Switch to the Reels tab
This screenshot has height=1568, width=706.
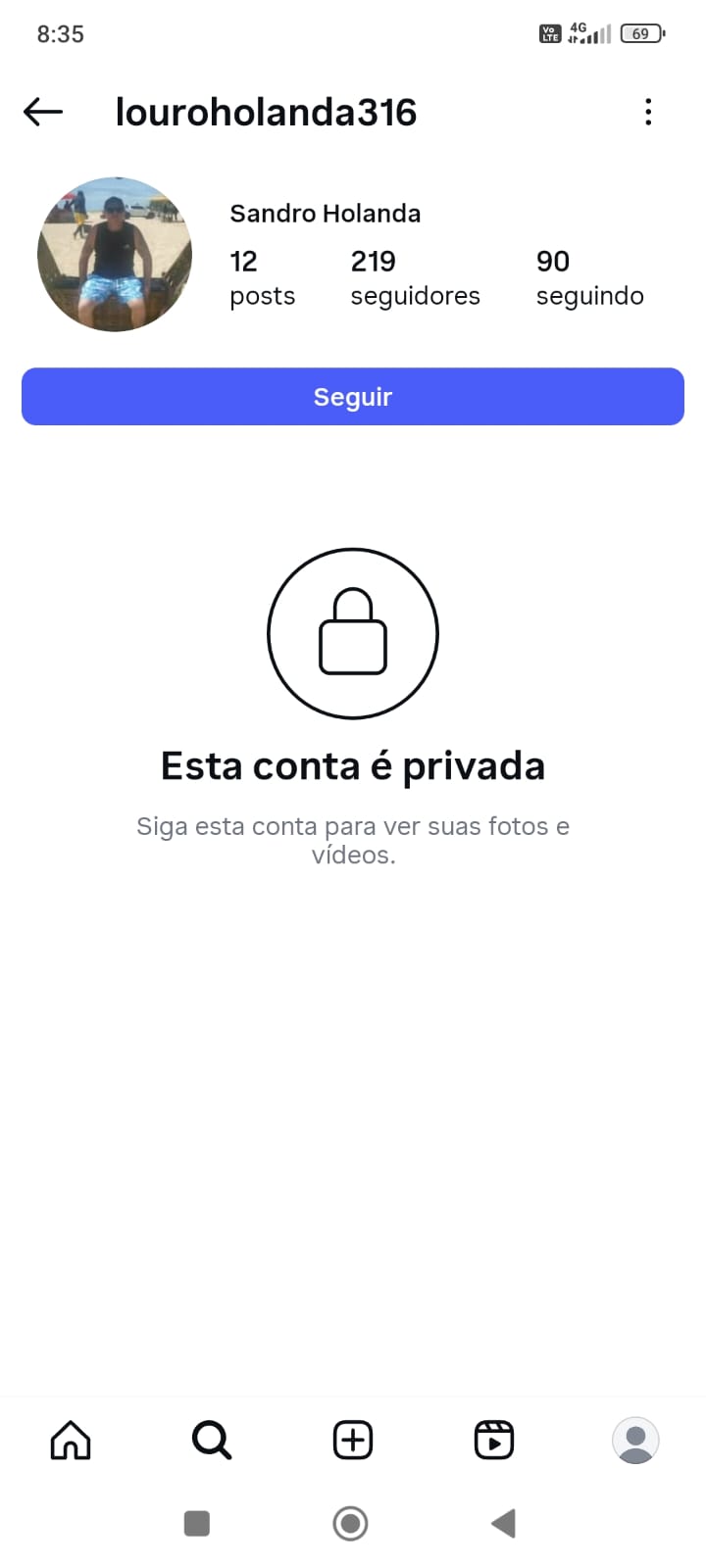point(494,1441)
